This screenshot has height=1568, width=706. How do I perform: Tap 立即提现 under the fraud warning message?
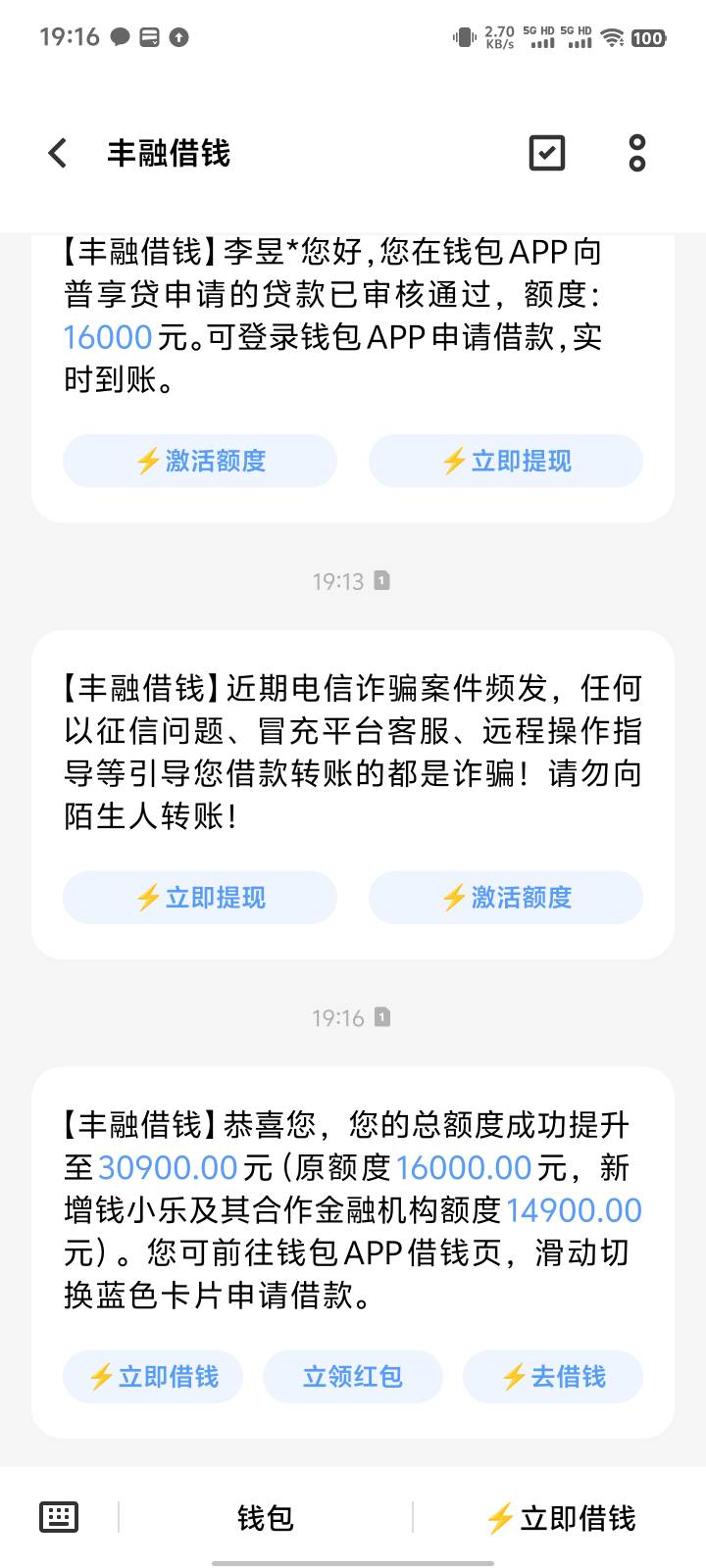pyautogui.click(x=200, y=897)
